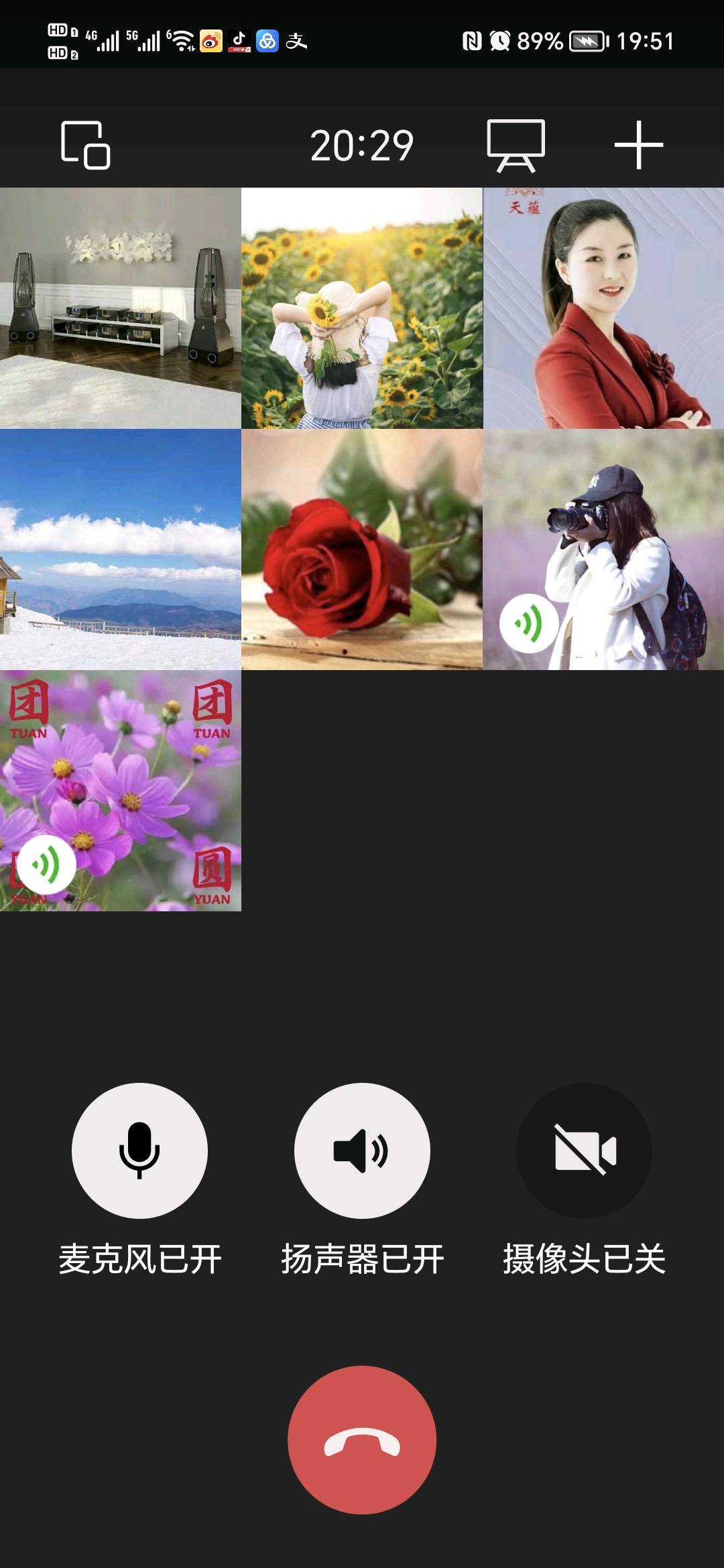Select the participant with the sunflower field avatar
Screen dimensions: 724x1568
362,308
